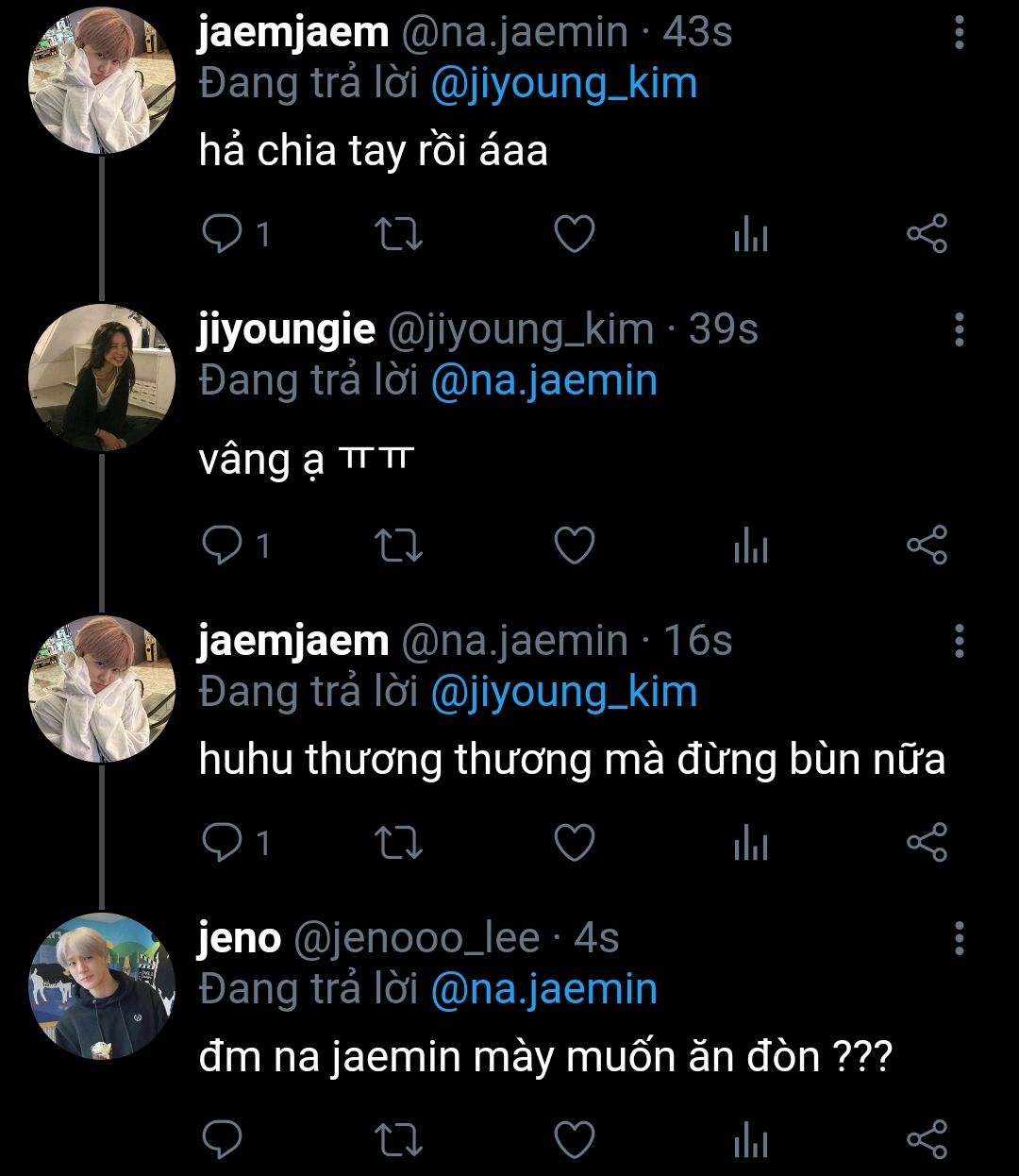The image size is (1019, 1176).
Task: Reply to the tweet "vâng ạ ㅠㅠ"
Action: click(x=223, y=546)
